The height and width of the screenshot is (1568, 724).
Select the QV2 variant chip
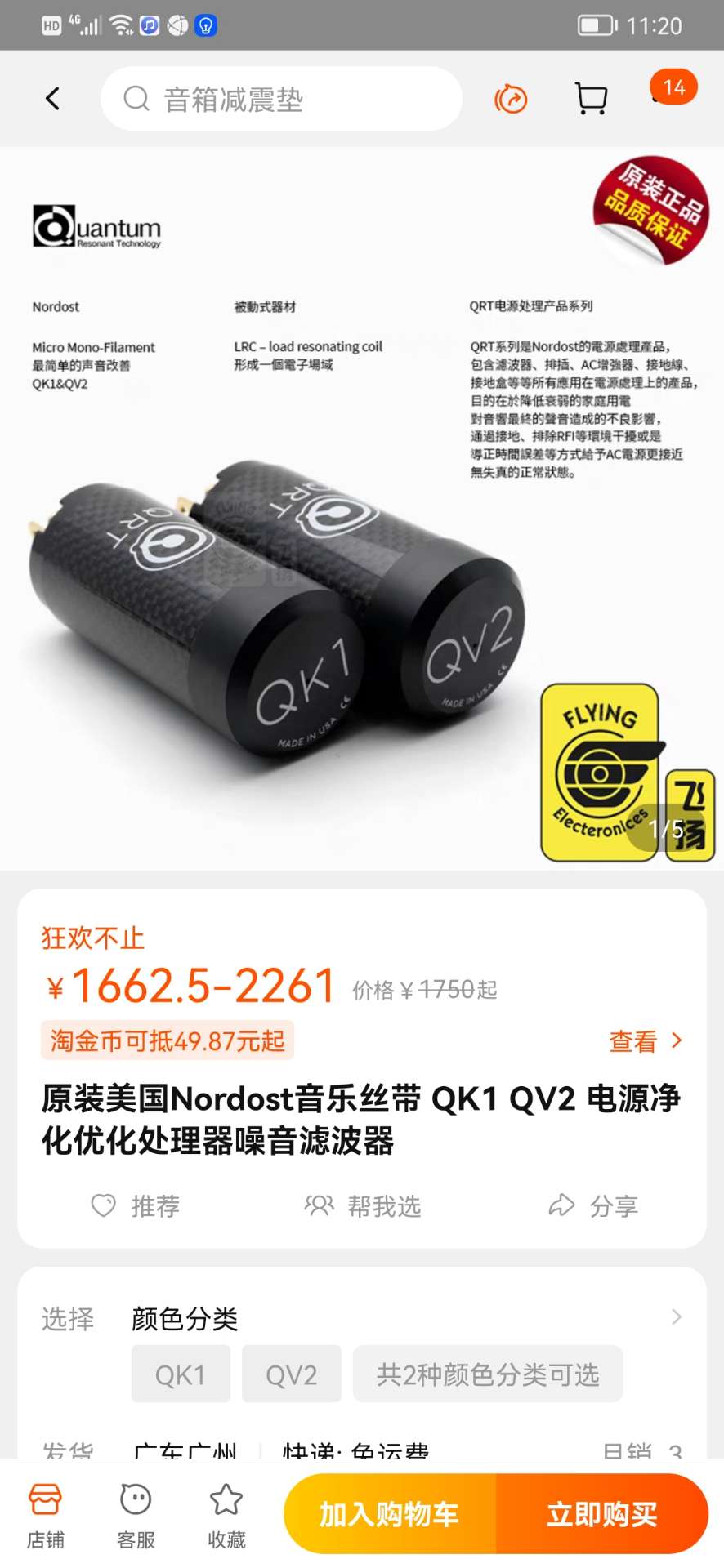point(292,1374)
